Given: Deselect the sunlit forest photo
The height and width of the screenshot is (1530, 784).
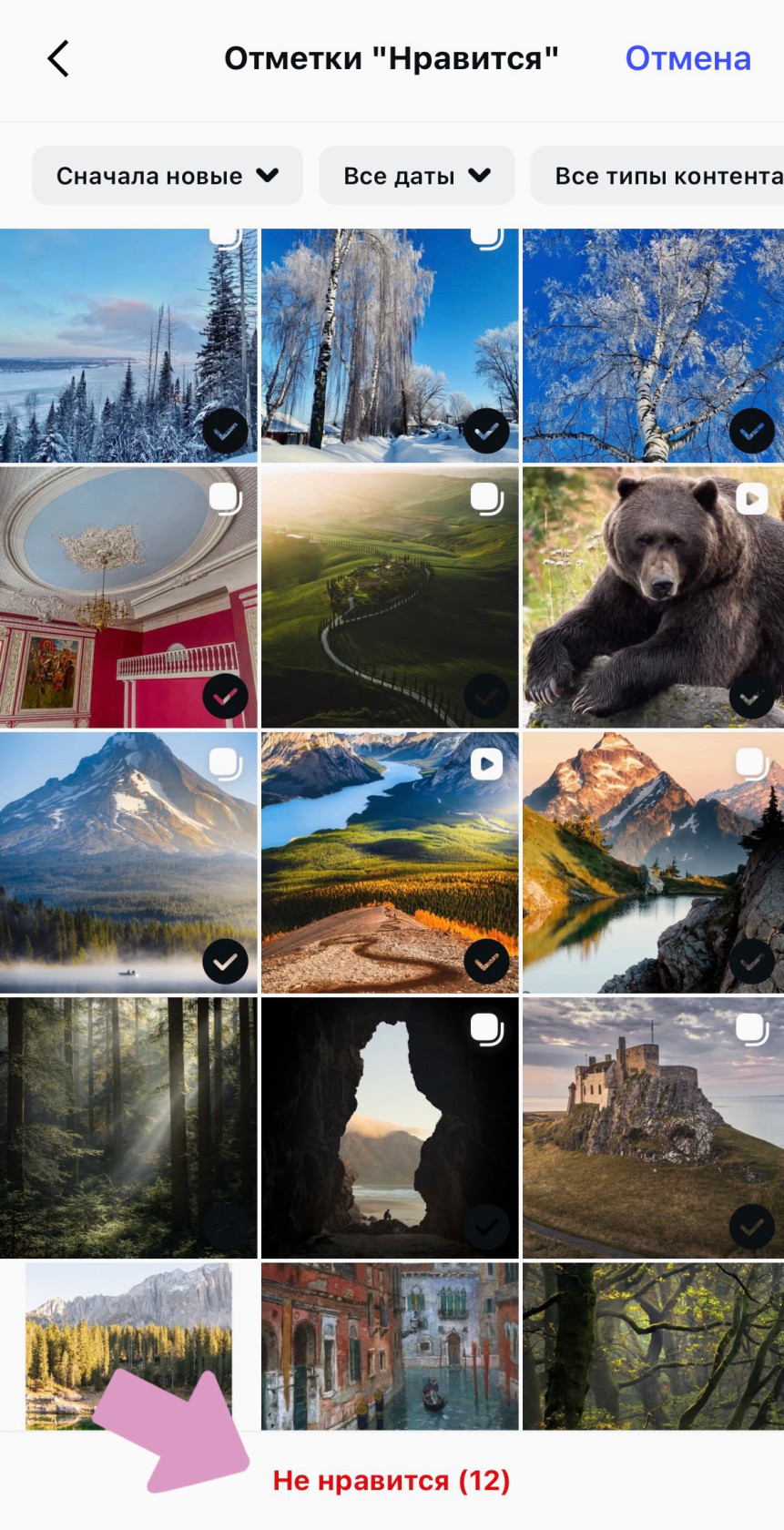Looking at the screenshot, I should coord(128,1127).
